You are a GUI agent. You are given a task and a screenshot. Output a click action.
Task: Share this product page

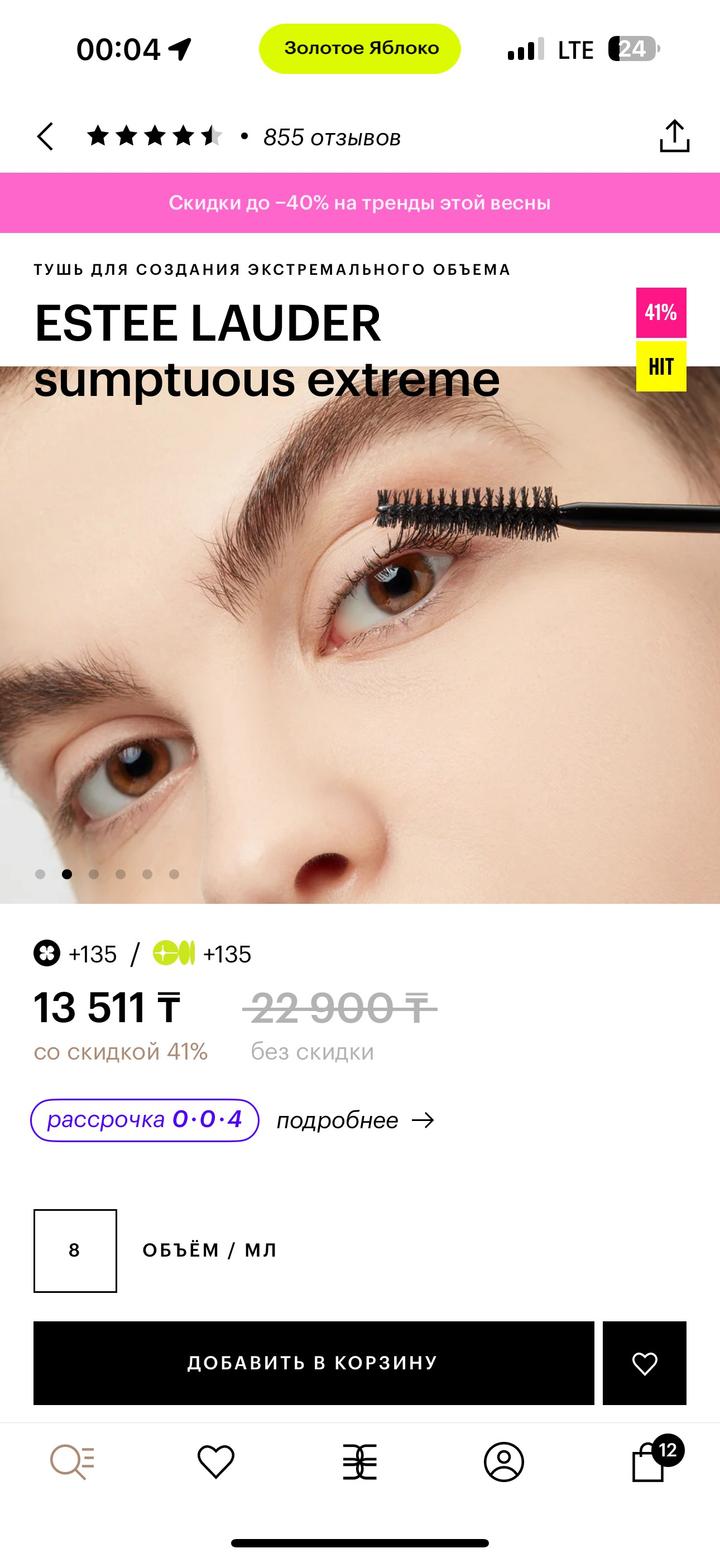coord(674,137)
